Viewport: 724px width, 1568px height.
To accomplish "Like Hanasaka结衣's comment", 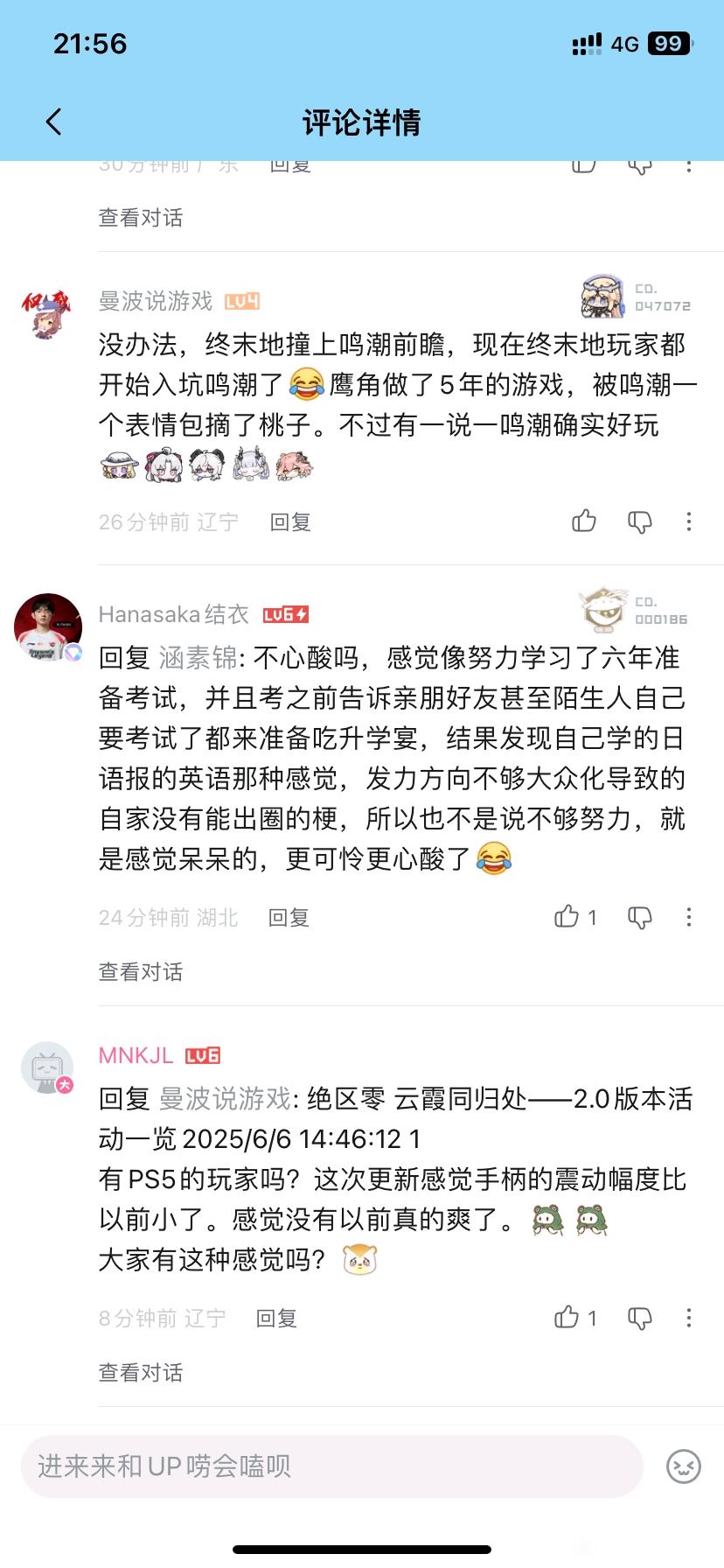I will point(575,917).
